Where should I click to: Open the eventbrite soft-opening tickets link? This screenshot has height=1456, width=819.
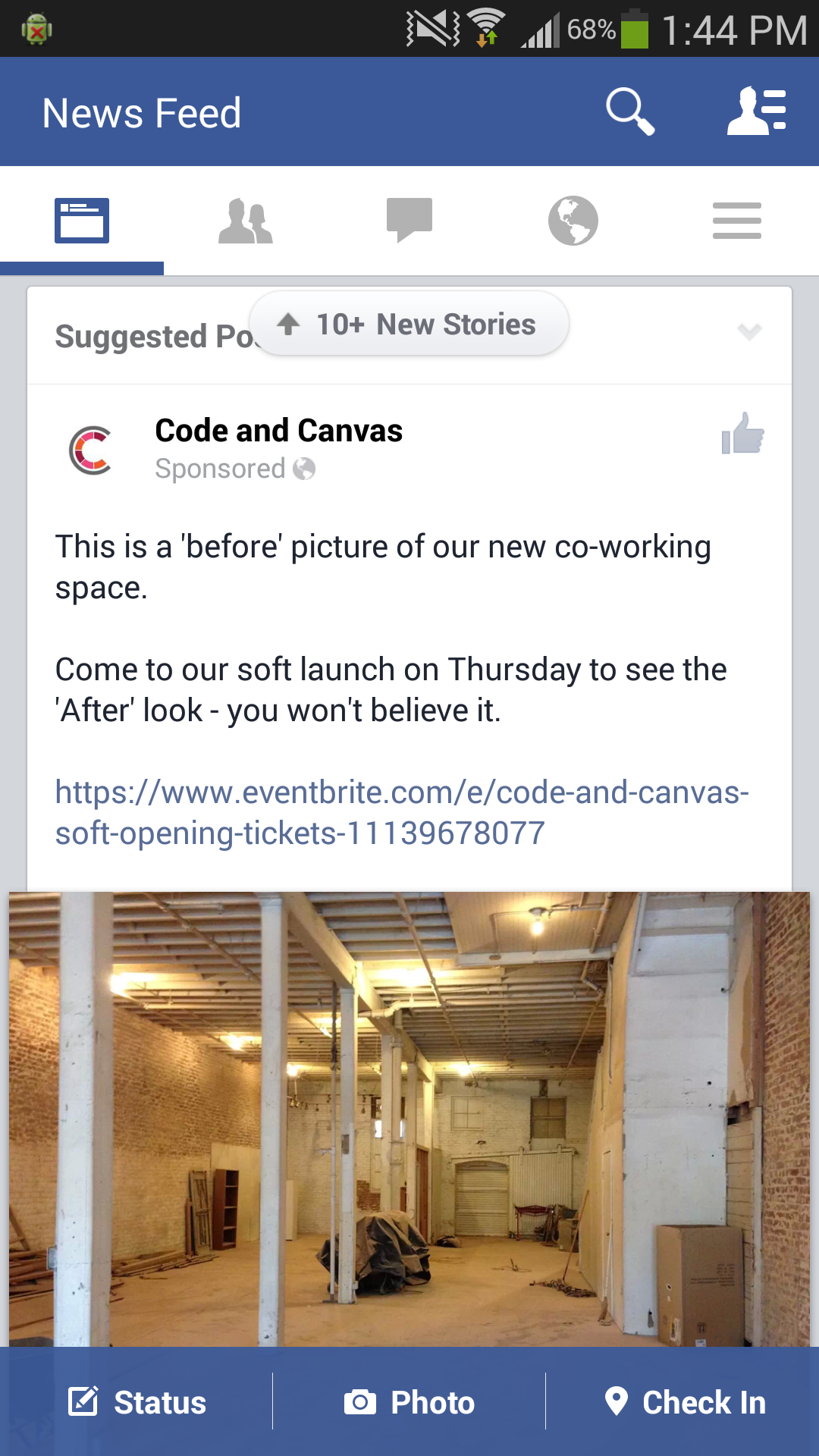402,812
